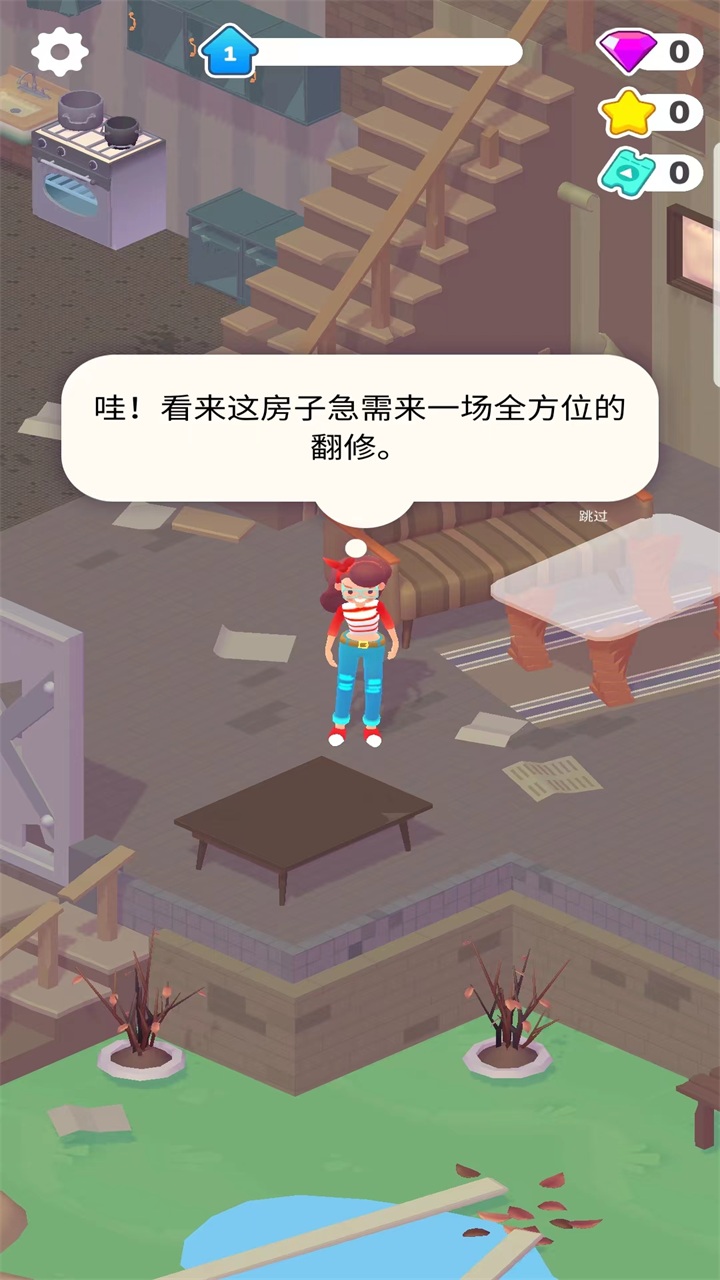Tap 跳过 to skip the dialogue
The image size is (720, 1280).
pos(593,516)
